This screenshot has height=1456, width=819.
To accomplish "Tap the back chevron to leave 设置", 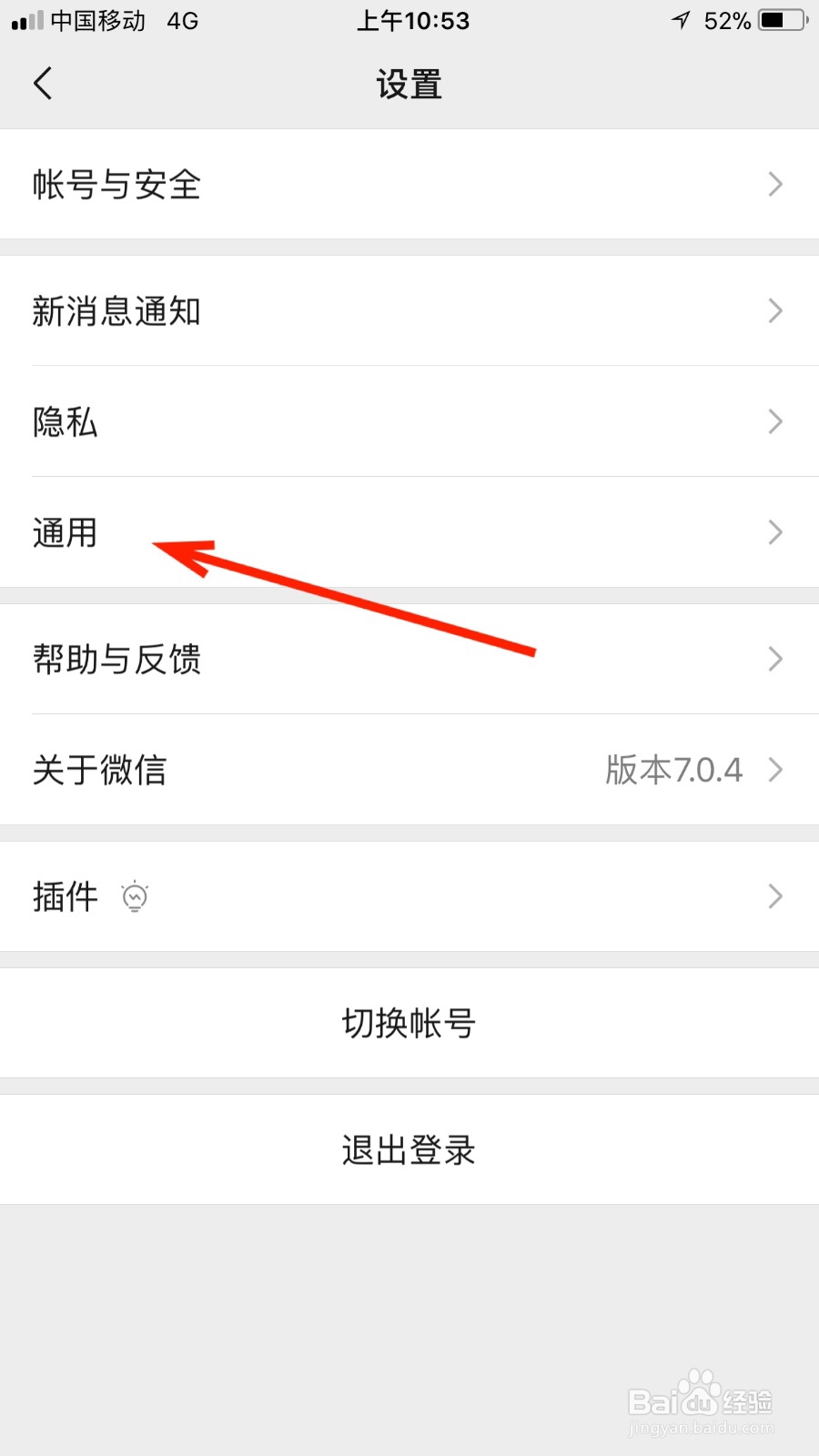I will tap(43, 82).
